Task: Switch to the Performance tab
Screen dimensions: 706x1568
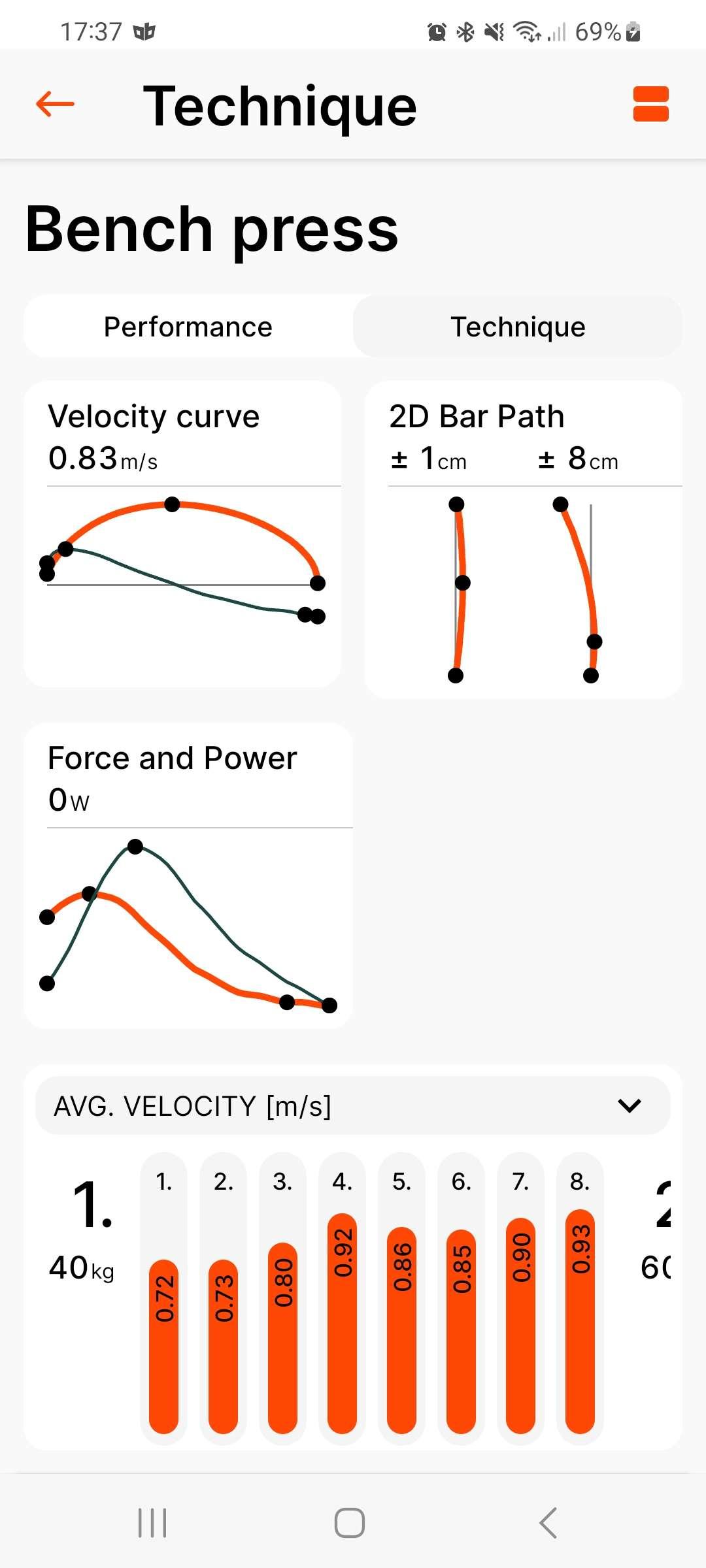Action: (188, 327)
